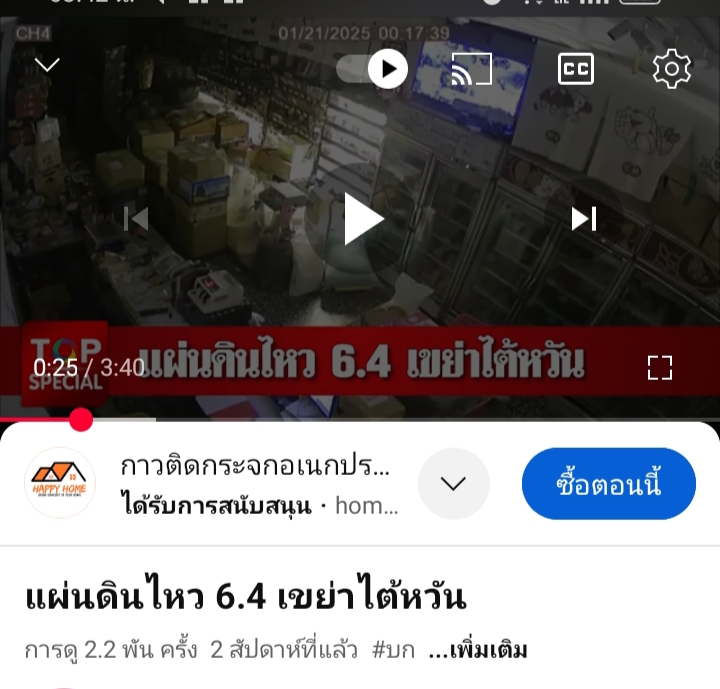Skip to the next video
The height and width of the screenshot is (689, 720).
coord(583,218)
